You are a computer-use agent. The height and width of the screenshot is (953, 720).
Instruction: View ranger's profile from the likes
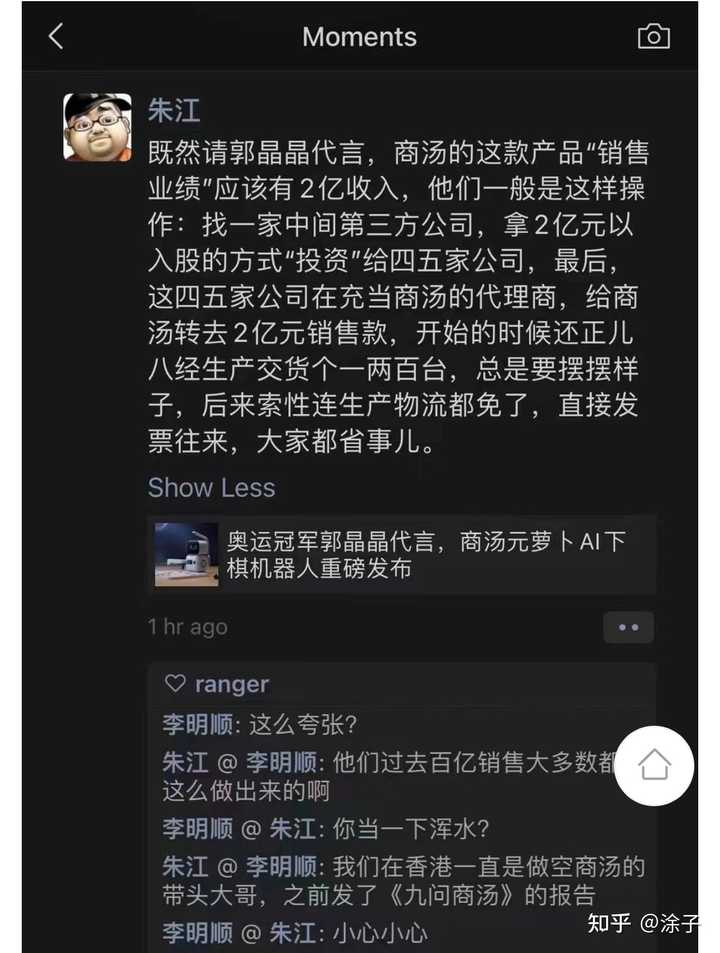231,684
